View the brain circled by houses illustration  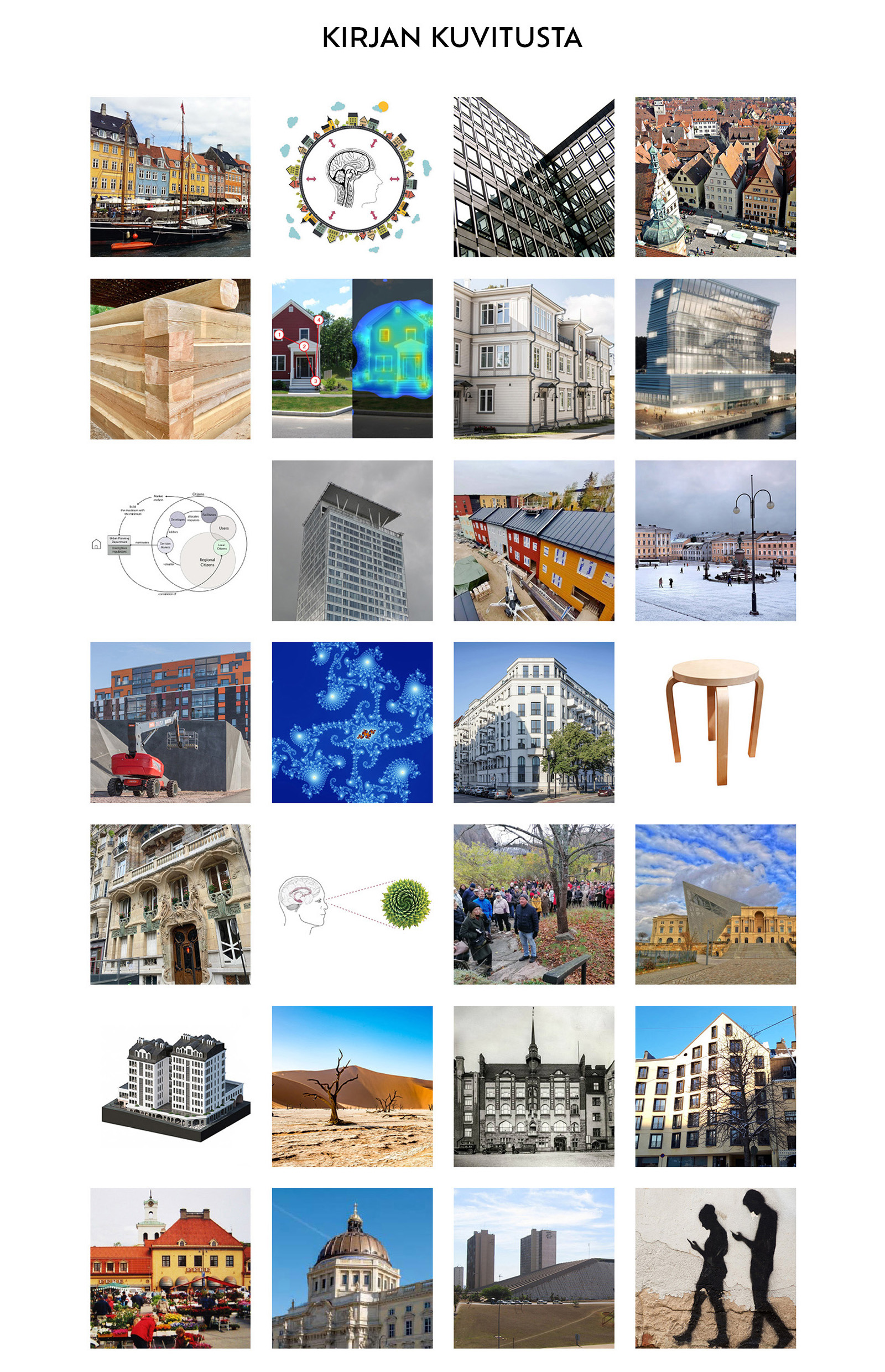coord(352,176)
